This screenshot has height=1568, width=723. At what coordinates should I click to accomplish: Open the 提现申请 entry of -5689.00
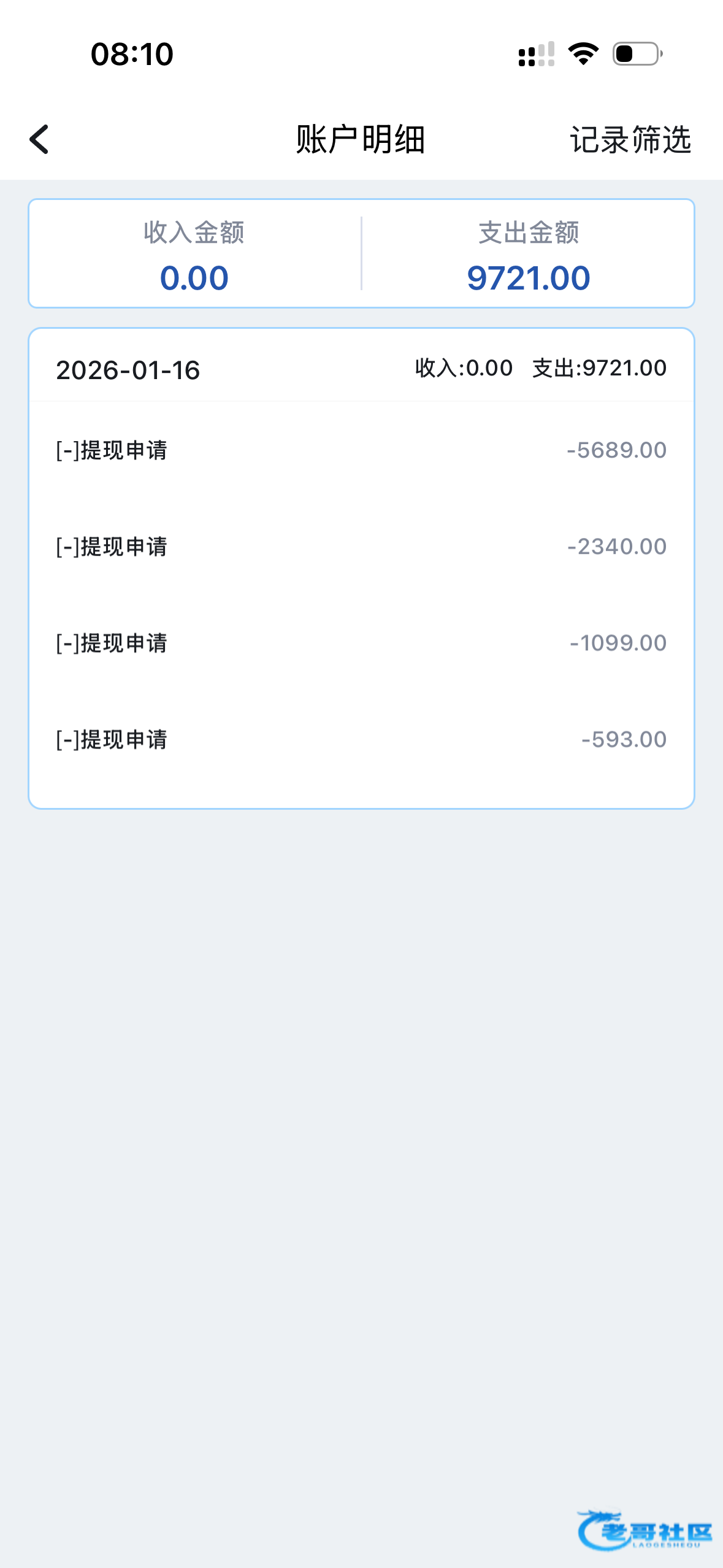coord(361,450)
